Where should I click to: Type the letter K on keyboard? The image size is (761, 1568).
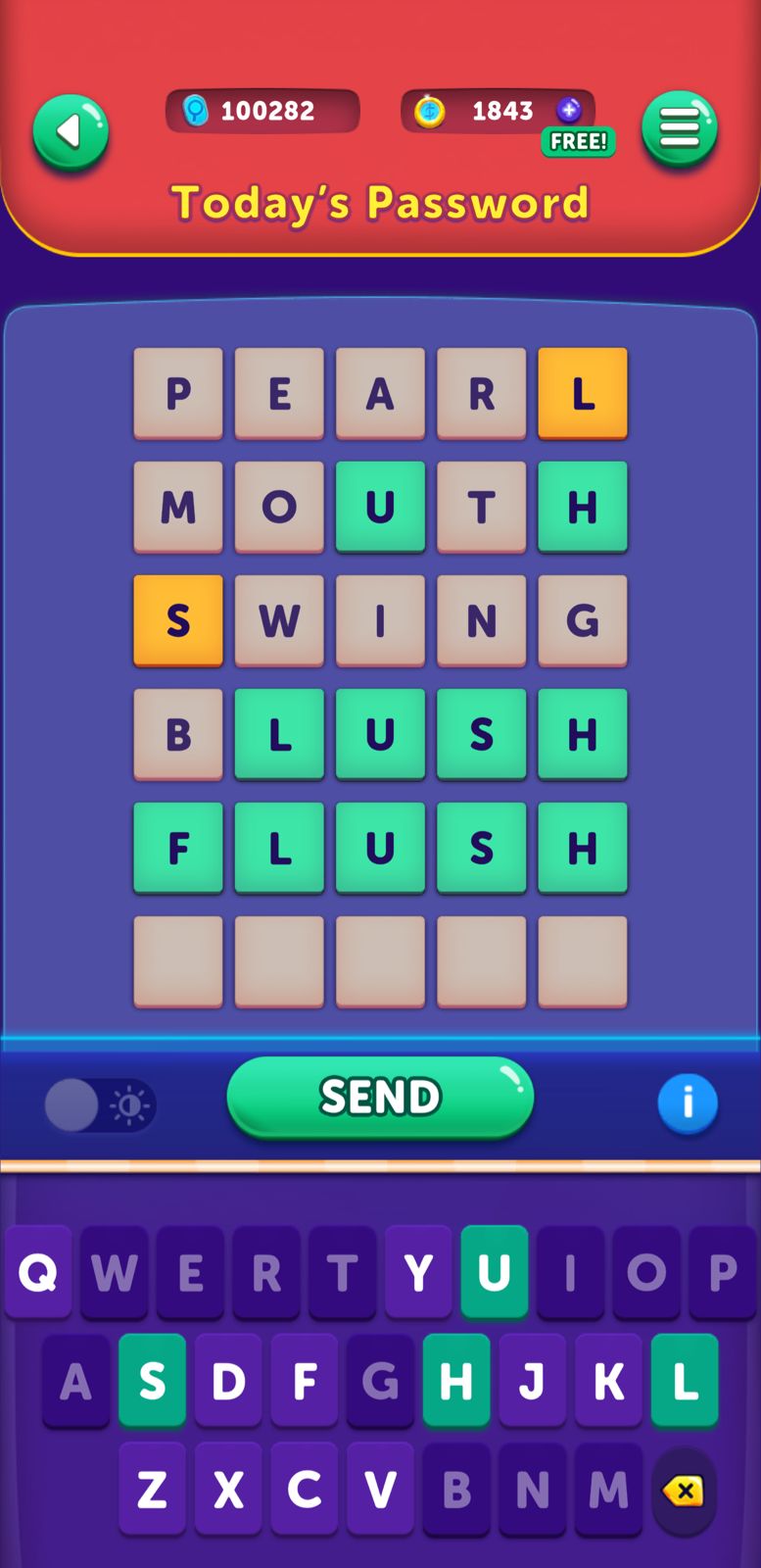[x=608, y=1380]
